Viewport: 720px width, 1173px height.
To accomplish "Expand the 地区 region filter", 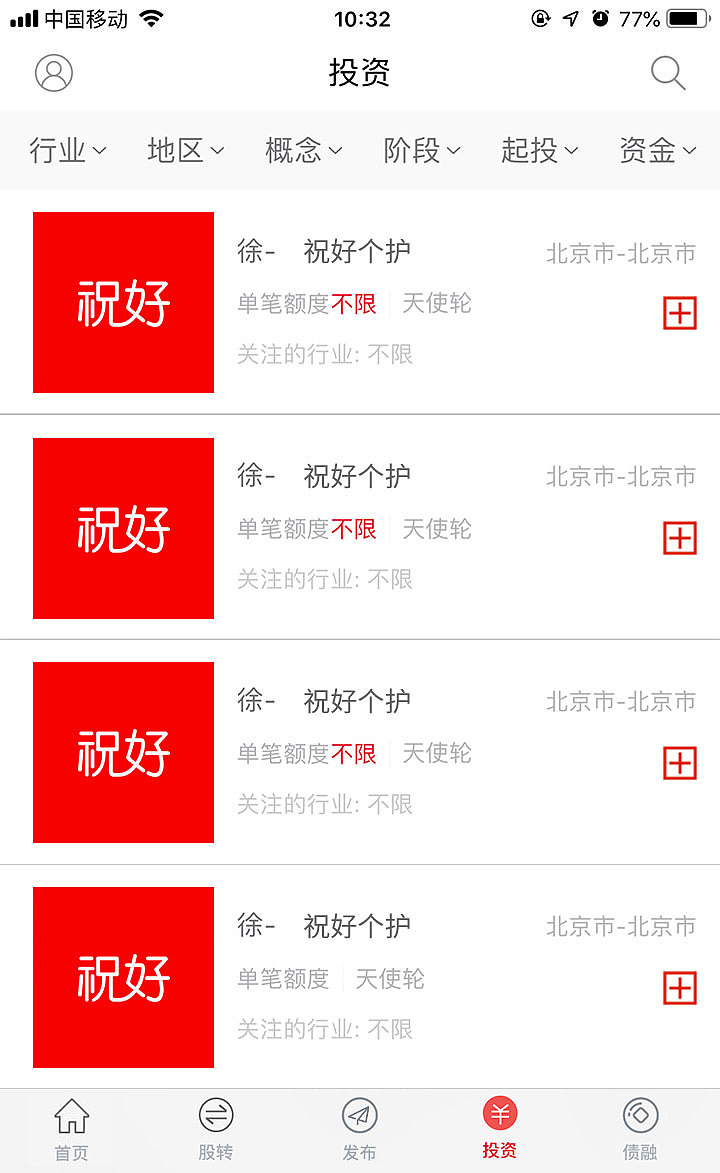I will [185, 150].
